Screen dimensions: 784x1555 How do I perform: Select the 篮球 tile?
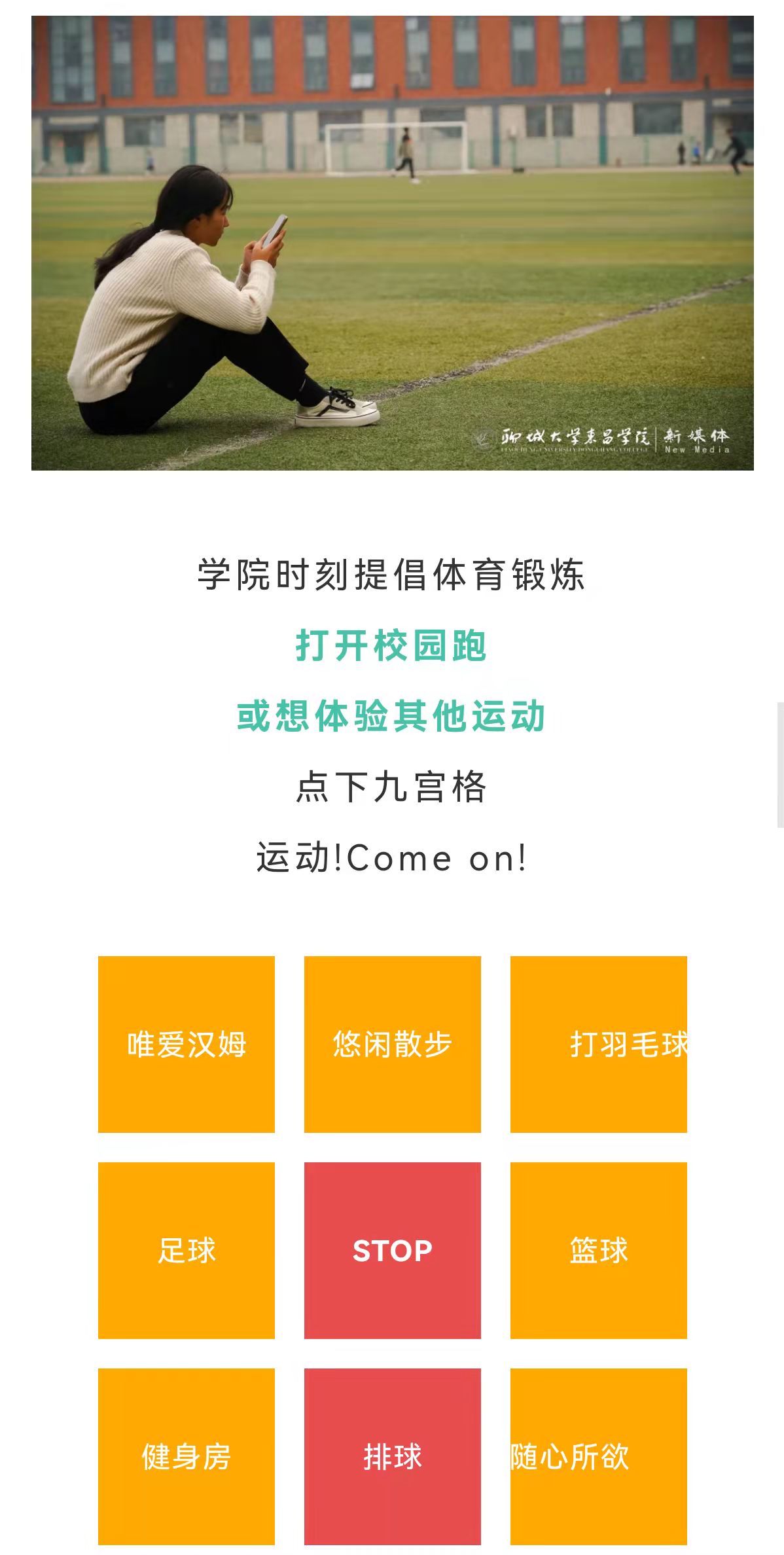point(599,1250)
